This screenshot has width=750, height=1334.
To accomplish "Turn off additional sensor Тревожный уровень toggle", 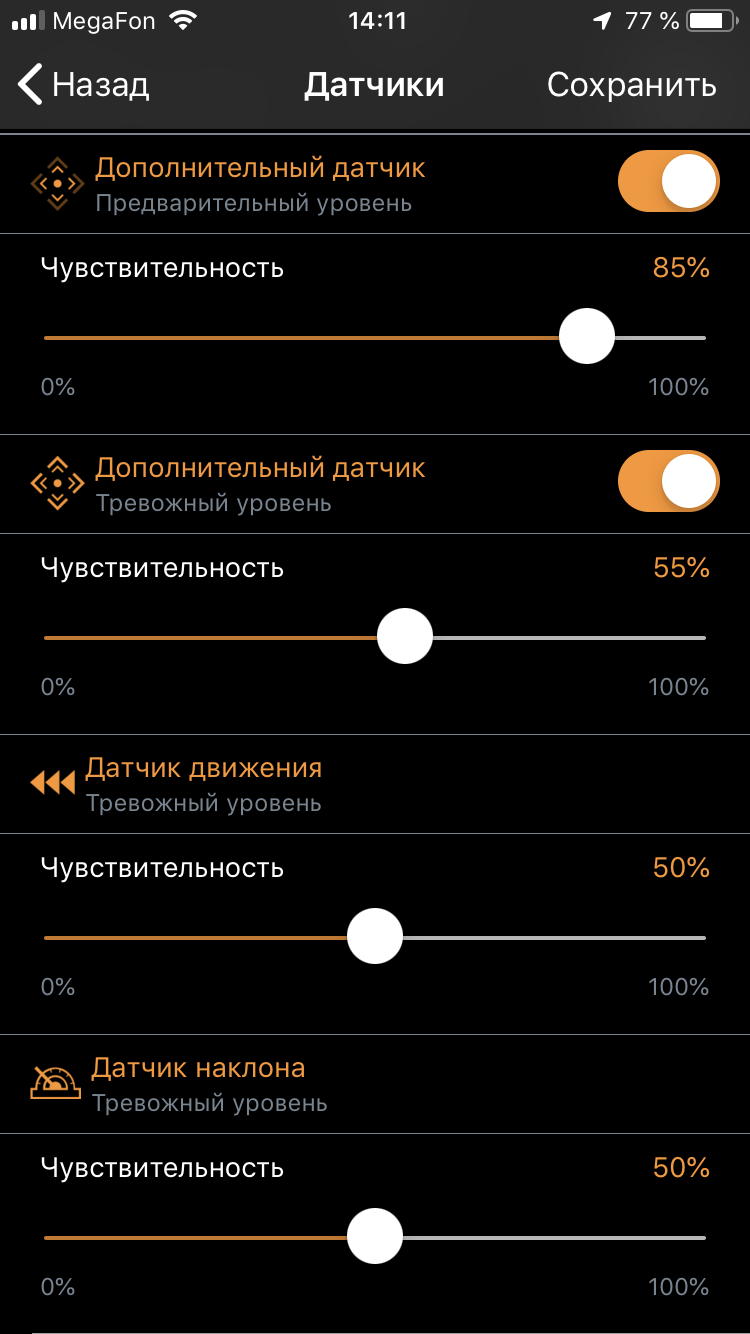I will coord(668,482).
